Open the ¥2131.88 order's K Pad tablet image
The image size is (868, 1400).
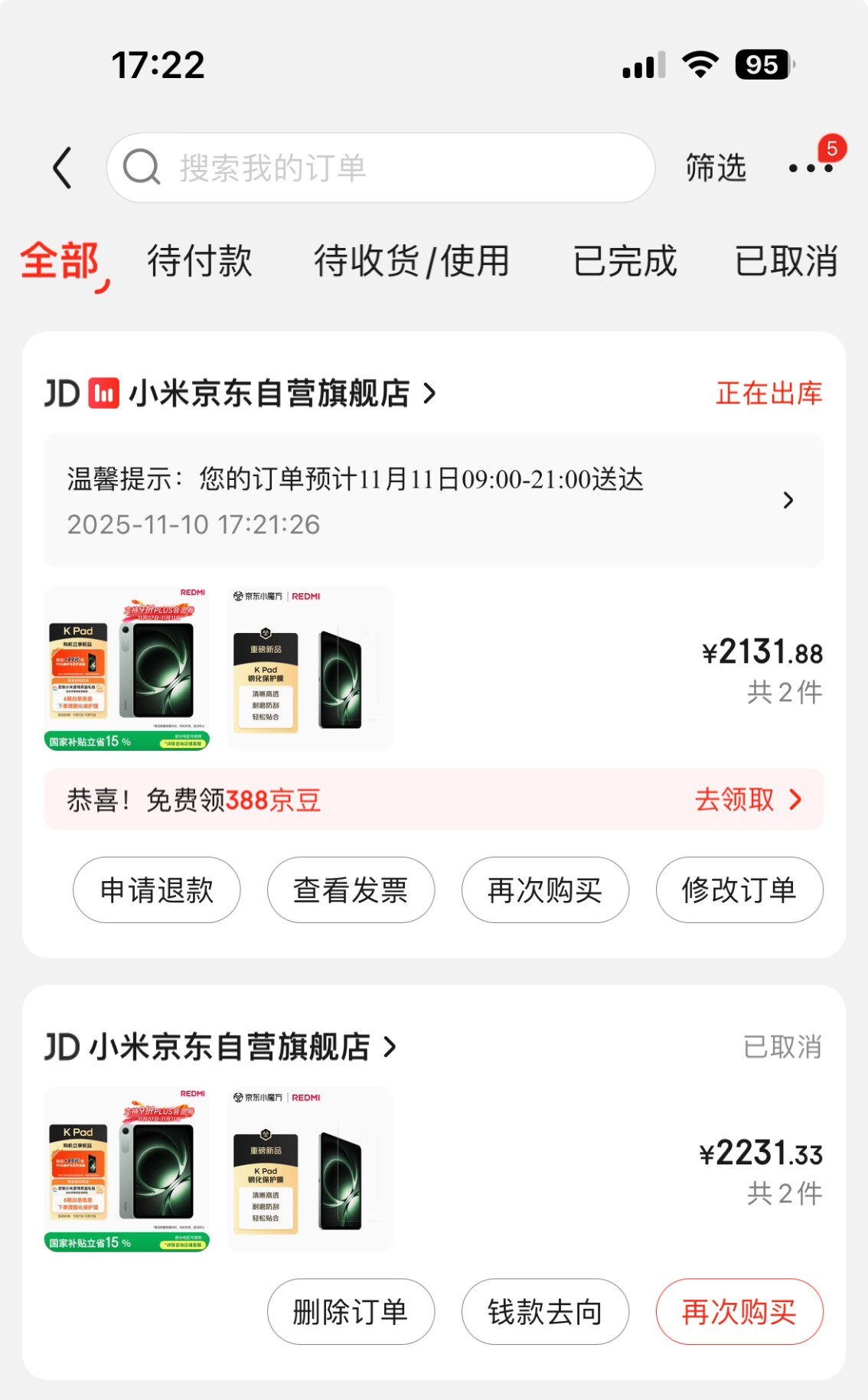127,668
